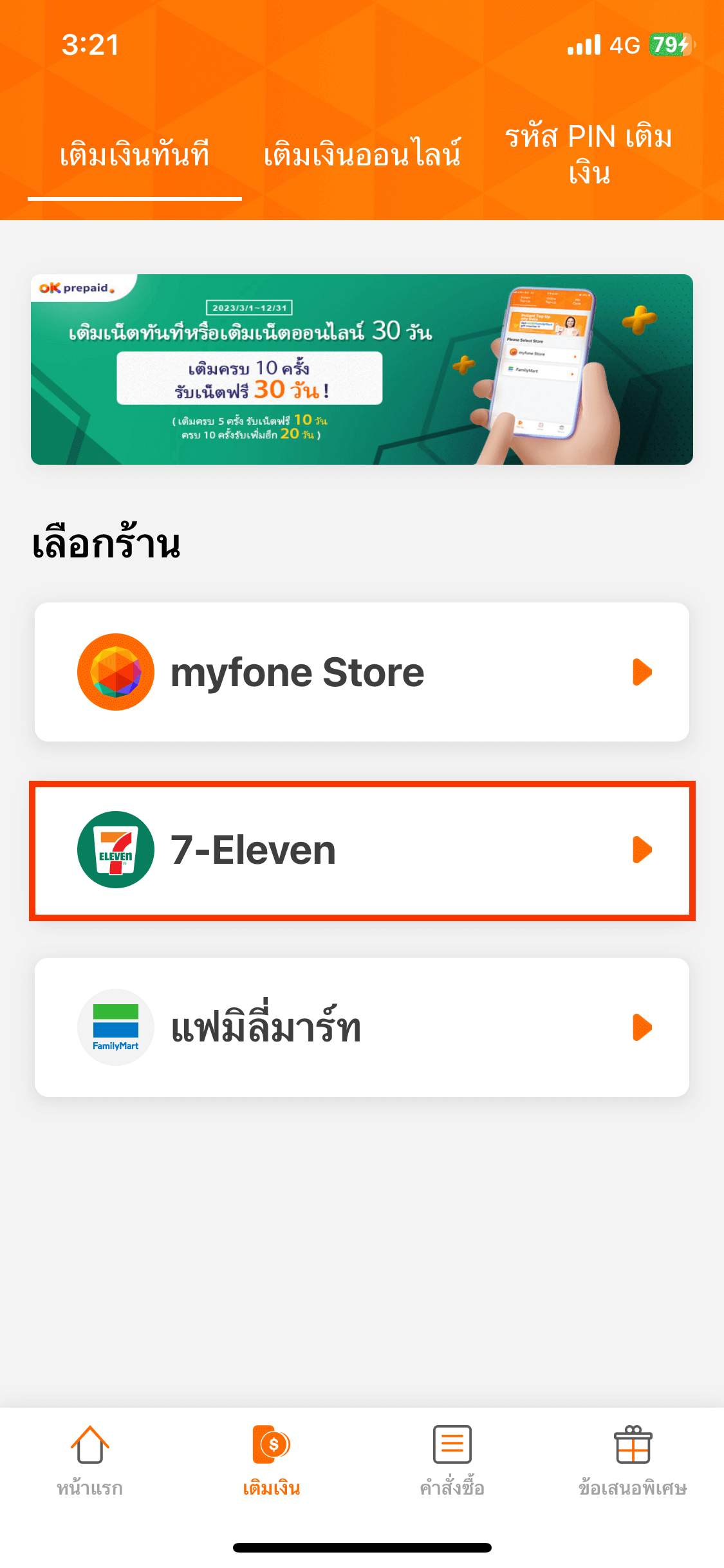
Task: Switch to the เติมเงินทันที tab
Action: click(x=135, y=155)
